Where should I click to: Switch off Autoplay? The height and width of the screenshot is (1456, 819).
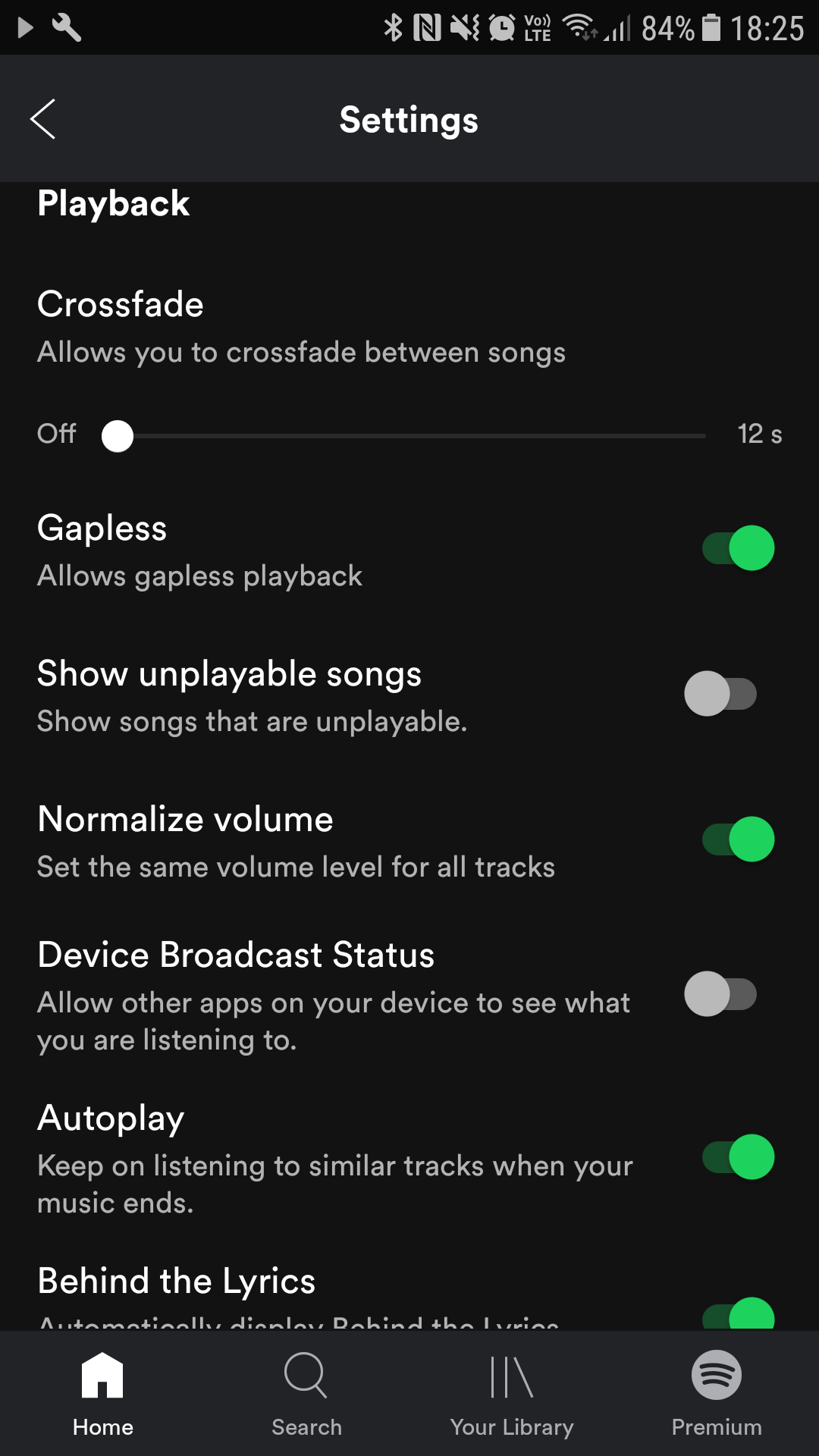pyautogui.click(x=738, y=1156)
